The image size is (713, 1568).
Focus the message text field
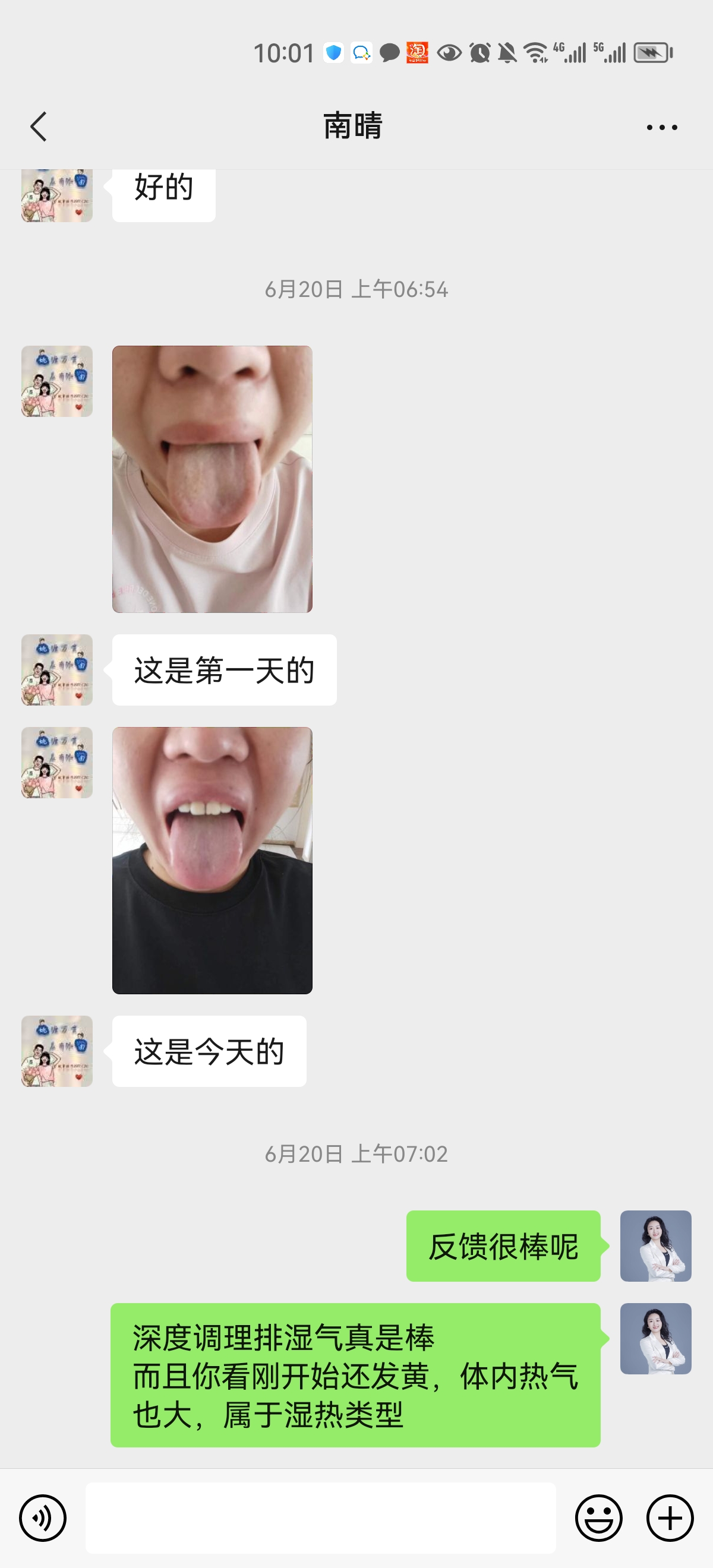click(x=320, y=1518)
